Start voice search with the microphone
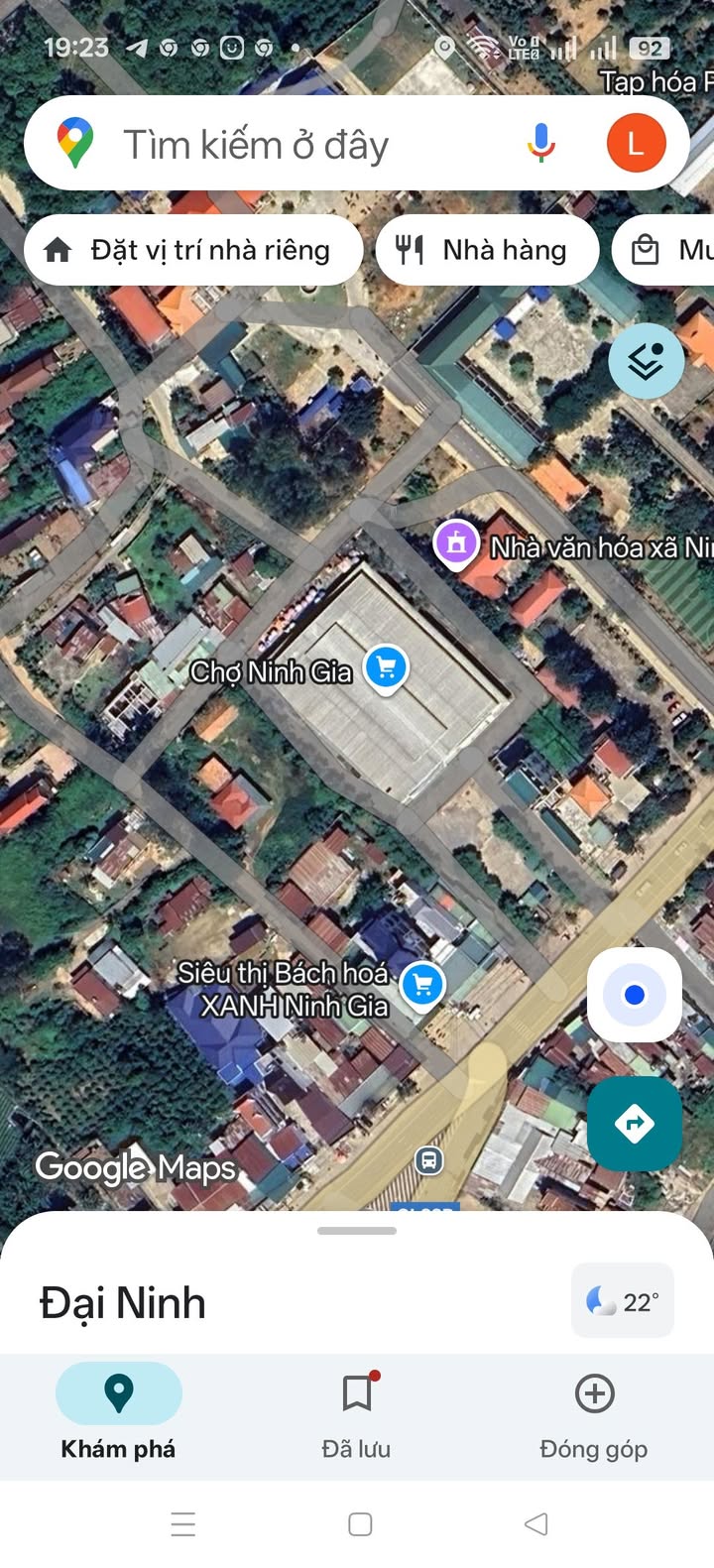 541,143
